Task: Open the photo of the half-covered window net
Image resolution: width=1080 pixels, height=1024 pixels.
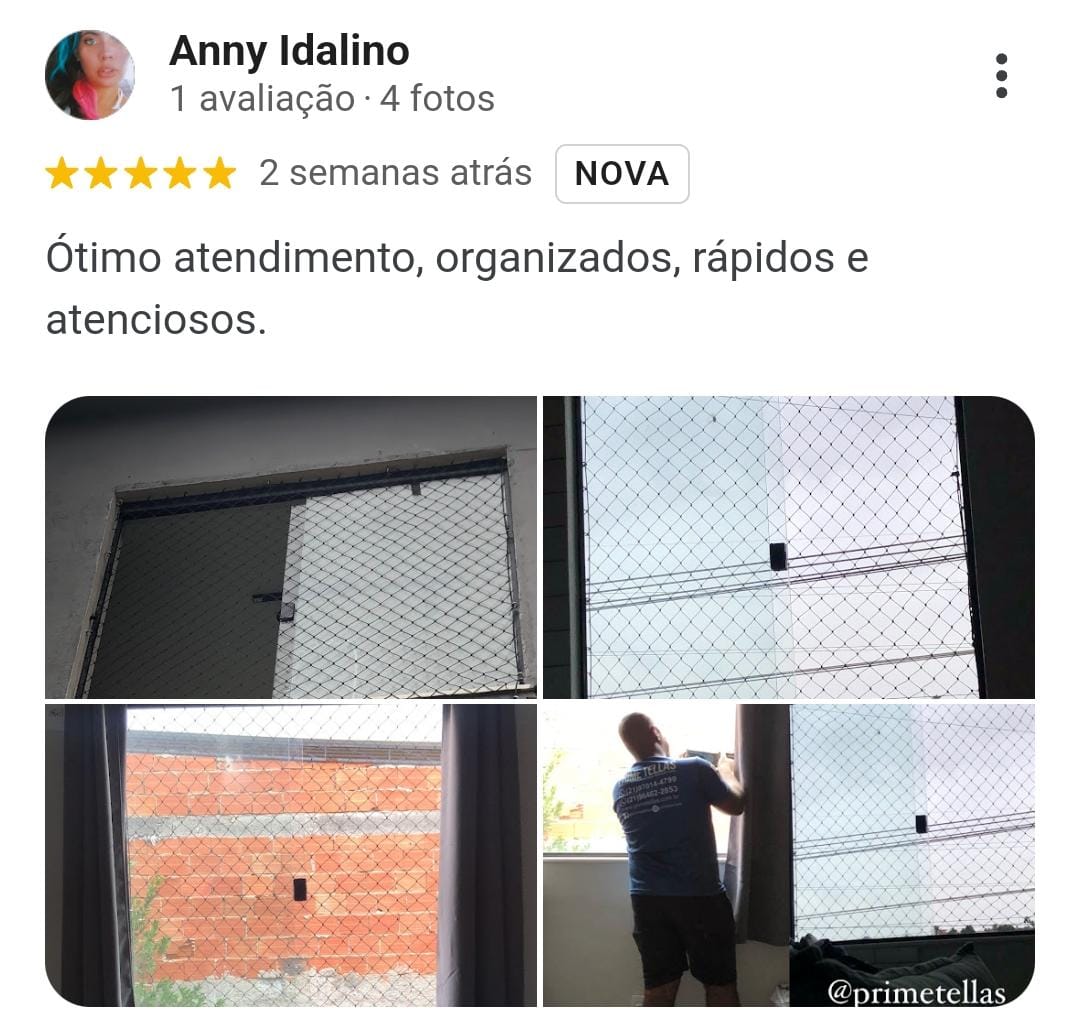Action: click(291, 547)
